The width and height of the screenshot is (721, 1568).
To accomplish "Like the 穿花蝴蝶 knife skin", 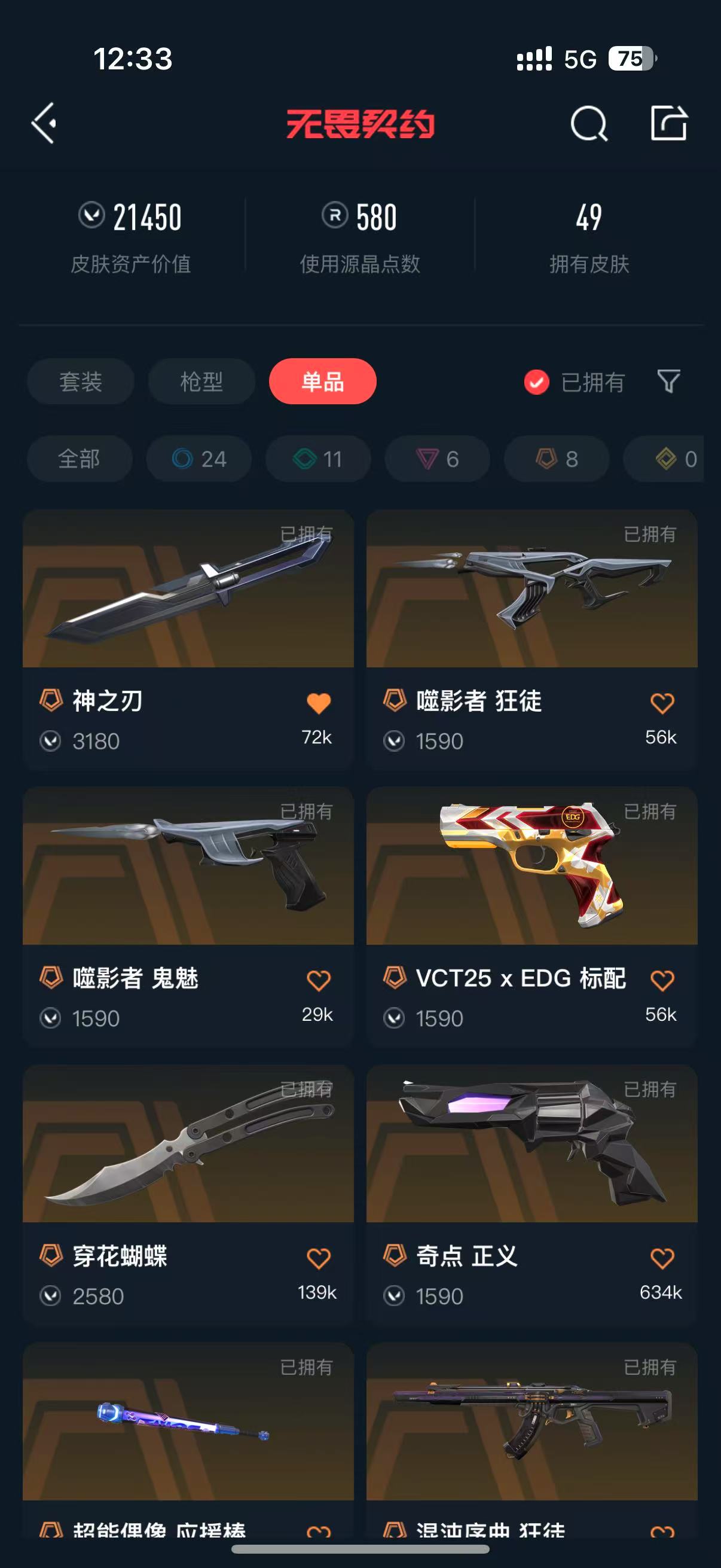I will [x=318, y=1258].
